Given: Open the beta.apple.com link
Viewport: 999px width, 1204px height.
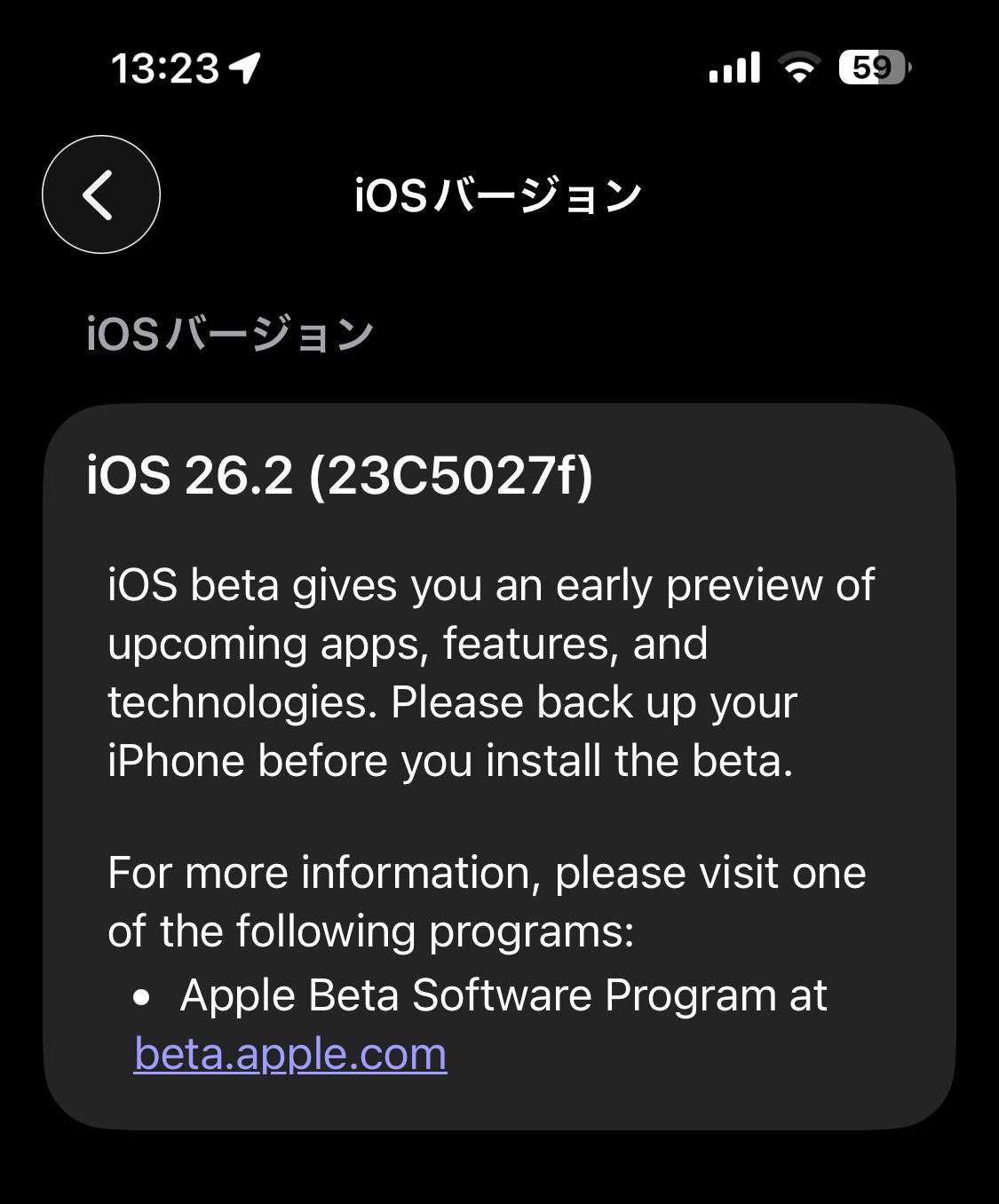Looking at the screenshot, I should (x=290, y=1054).
